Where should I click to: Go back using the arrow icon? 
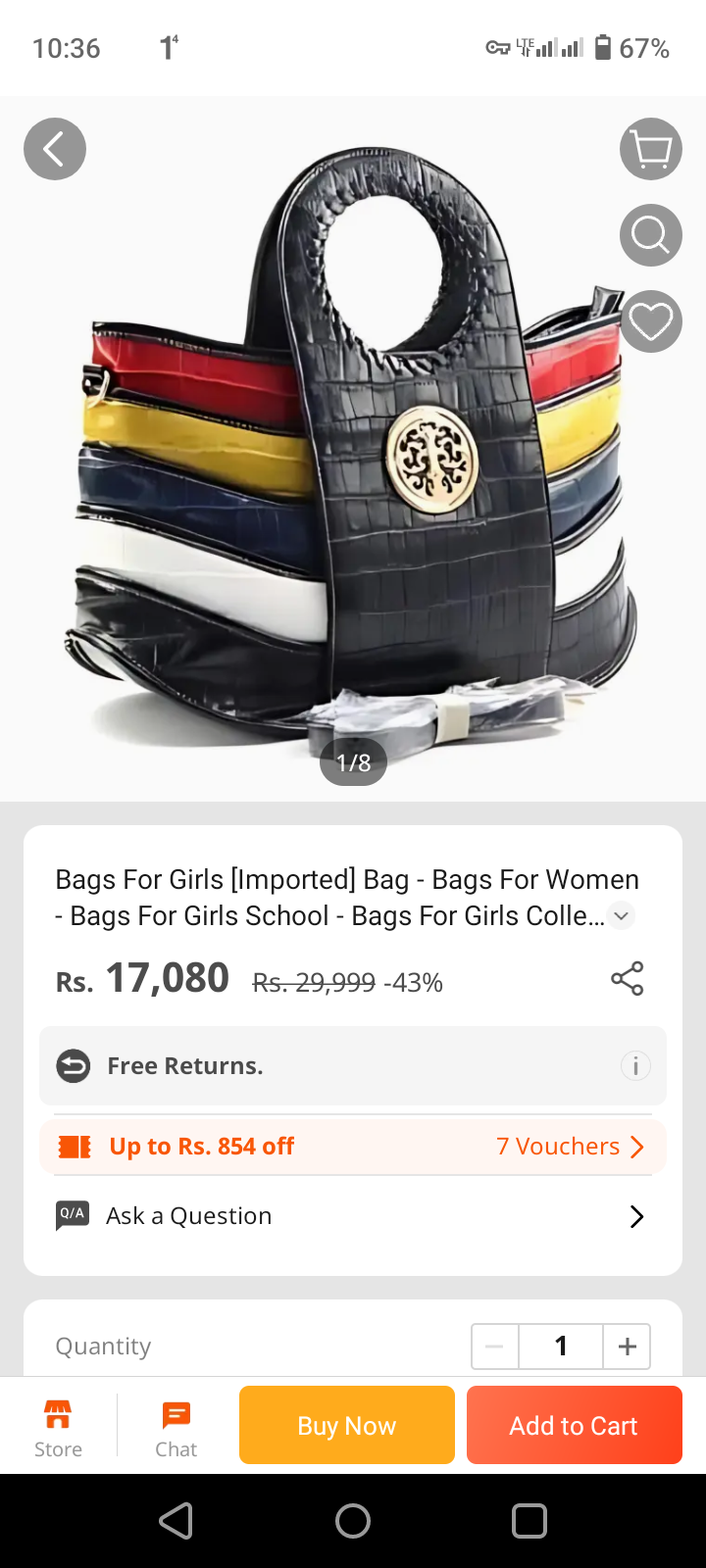(55, 149)
